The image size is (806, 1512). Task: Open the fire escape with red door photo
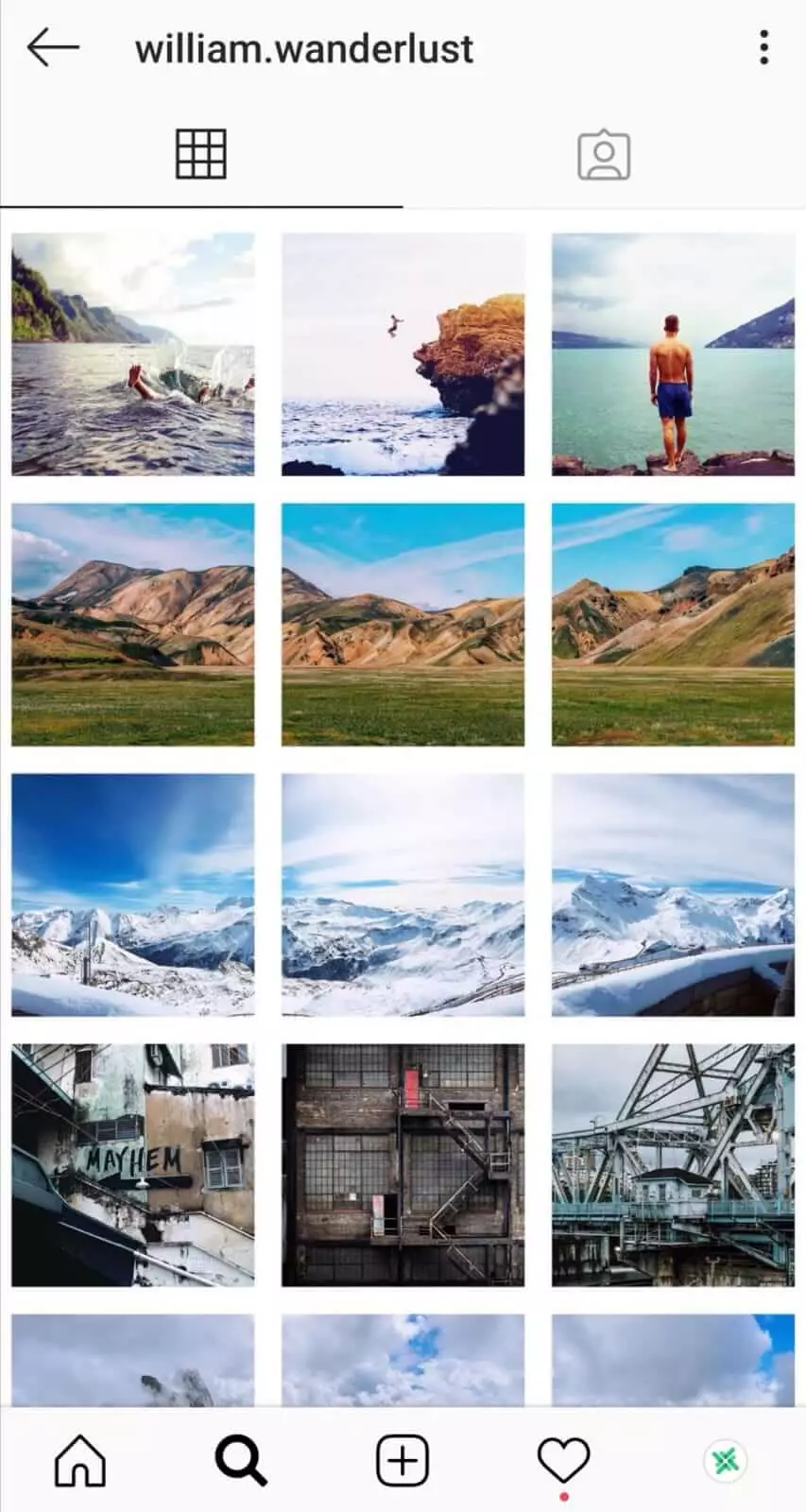[x=403, y=1165]
